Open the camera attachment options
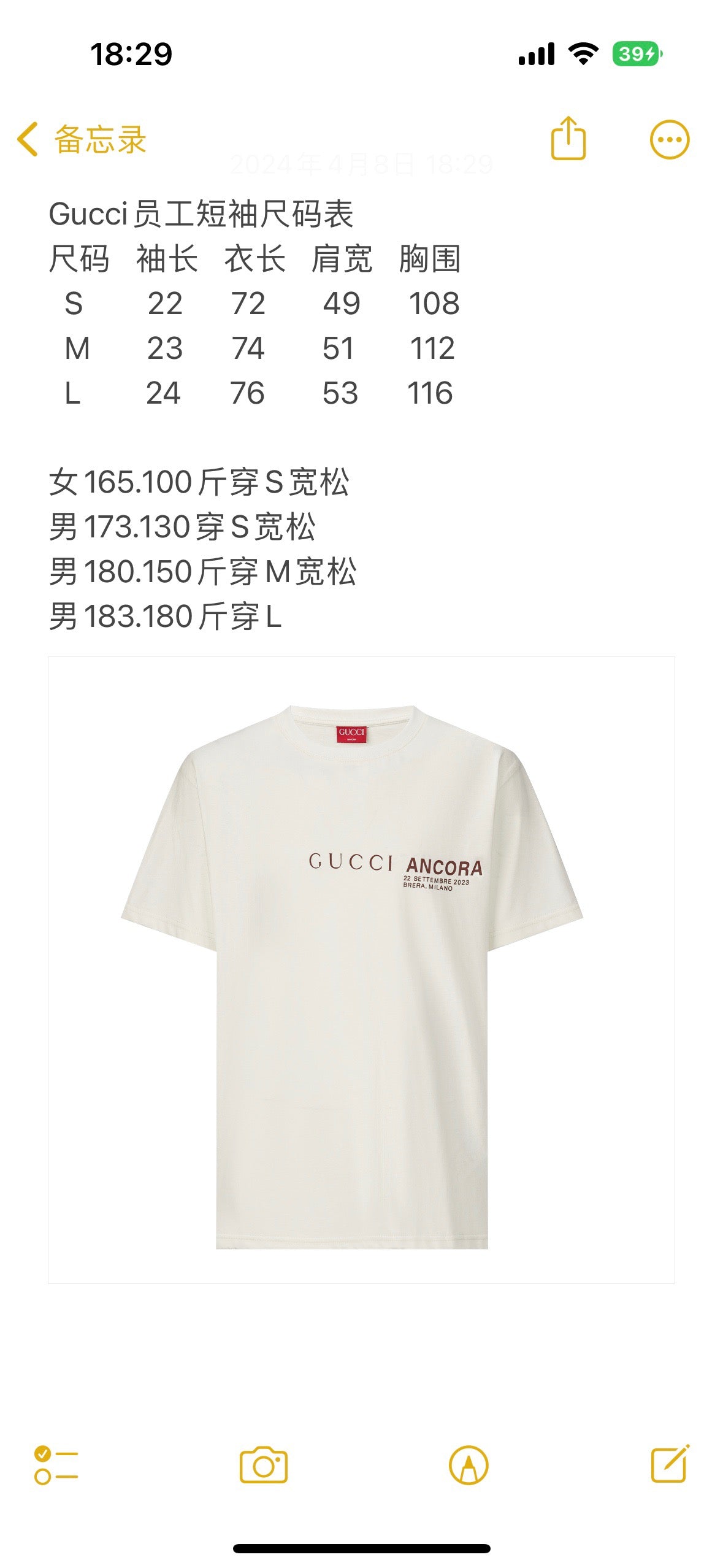The width and height of the screenshot is (723, 1568). [263, 1465]
